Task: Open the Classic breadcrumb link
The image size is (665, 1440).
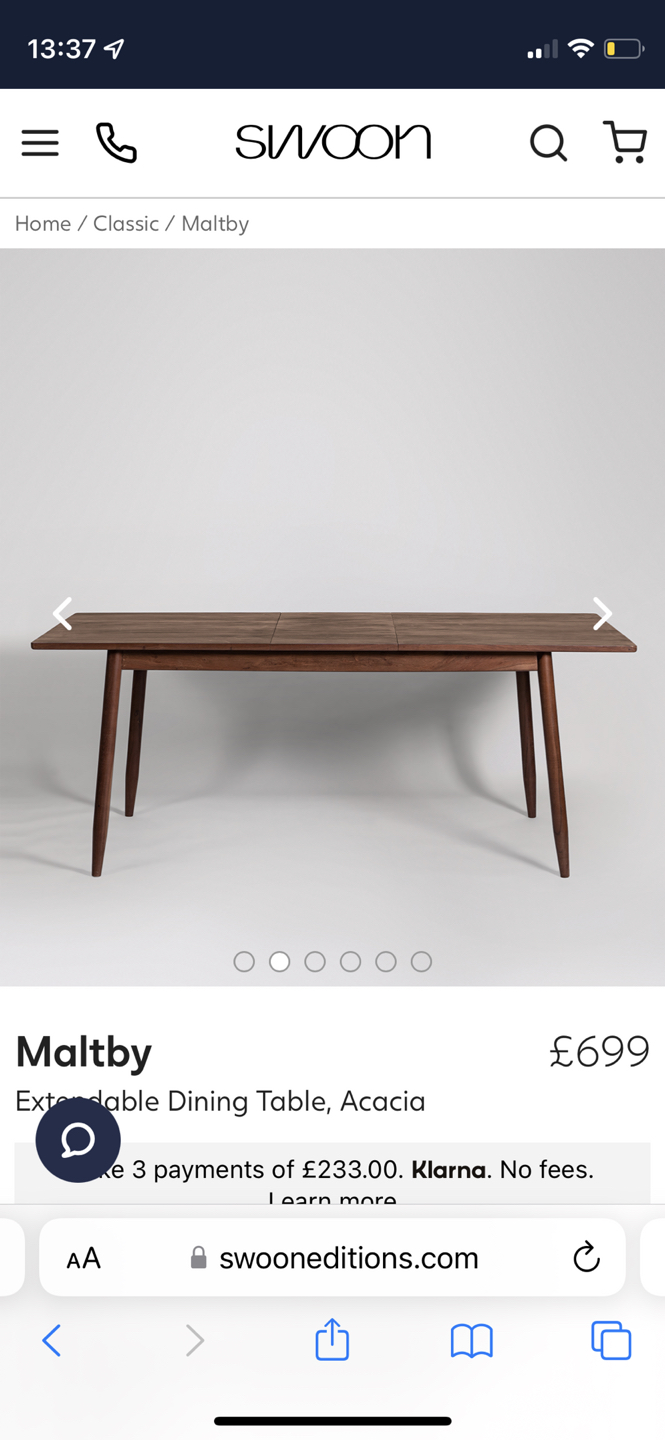Action: coord(126,224)
